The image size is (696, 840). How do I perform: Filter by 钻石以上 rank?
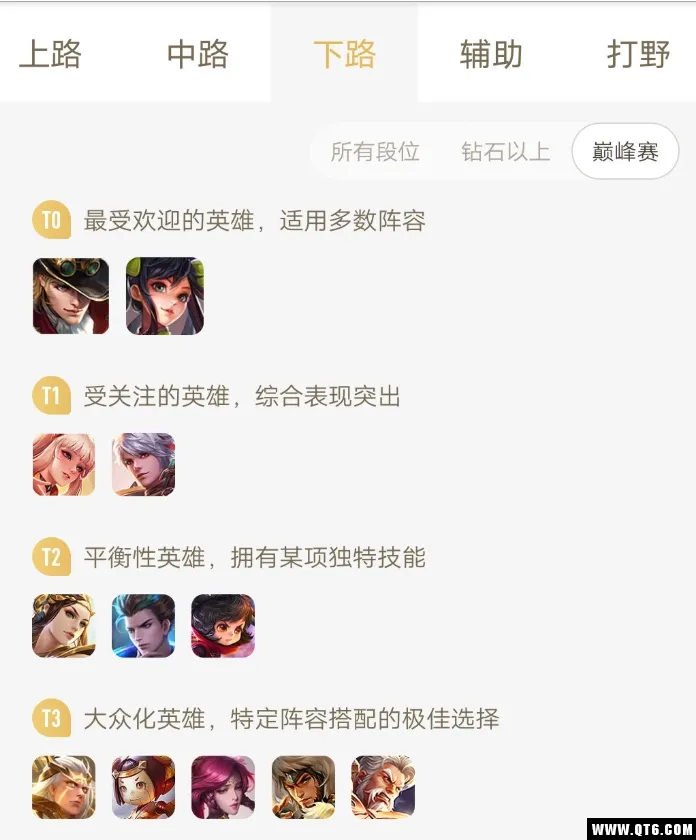point(505,152)
